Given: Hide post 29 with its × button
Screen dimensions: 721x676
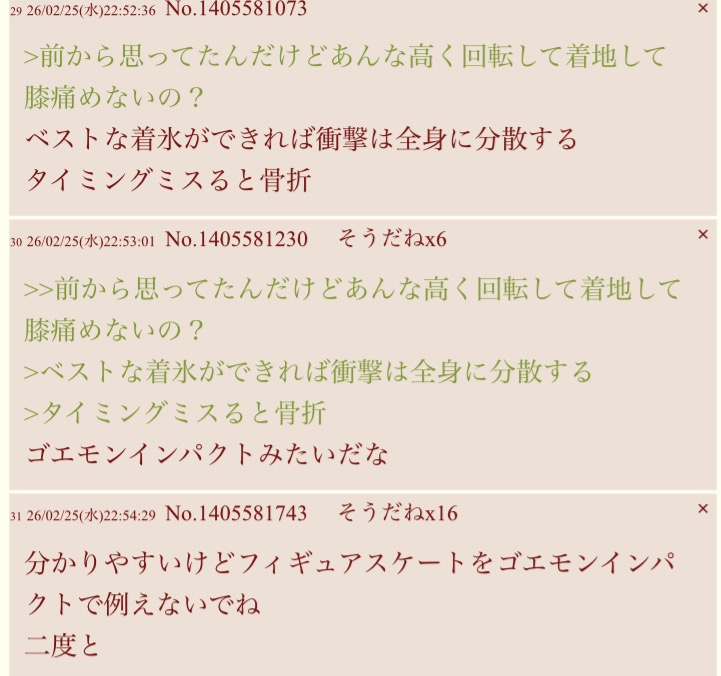Looking at the screenshot, I should pyautogui.click(x=702, y=8).
